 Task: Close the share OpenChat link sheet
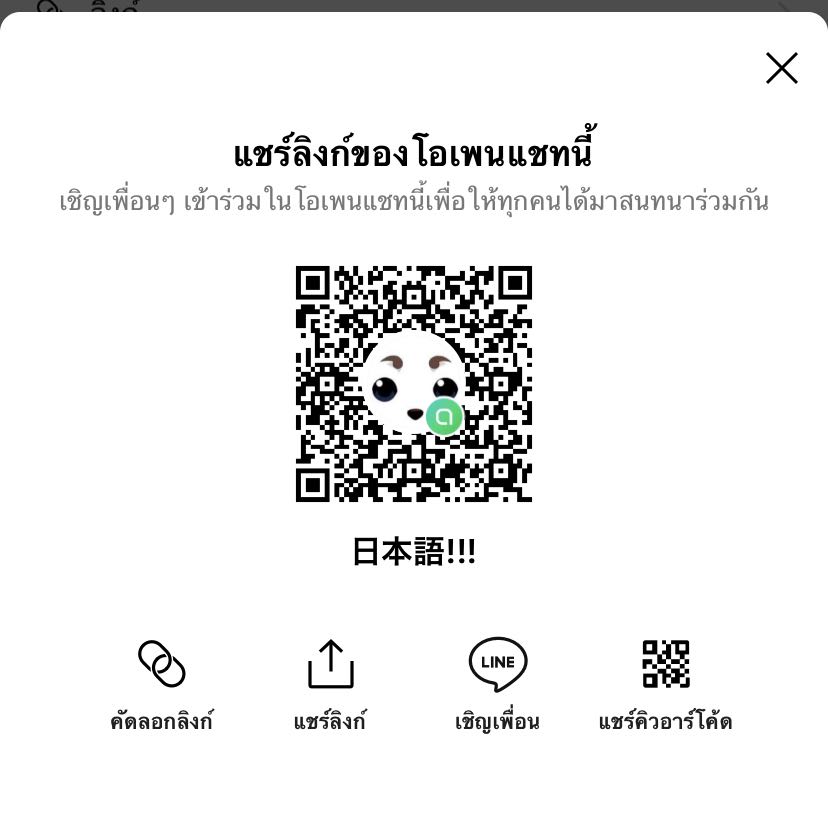(781, 68)
